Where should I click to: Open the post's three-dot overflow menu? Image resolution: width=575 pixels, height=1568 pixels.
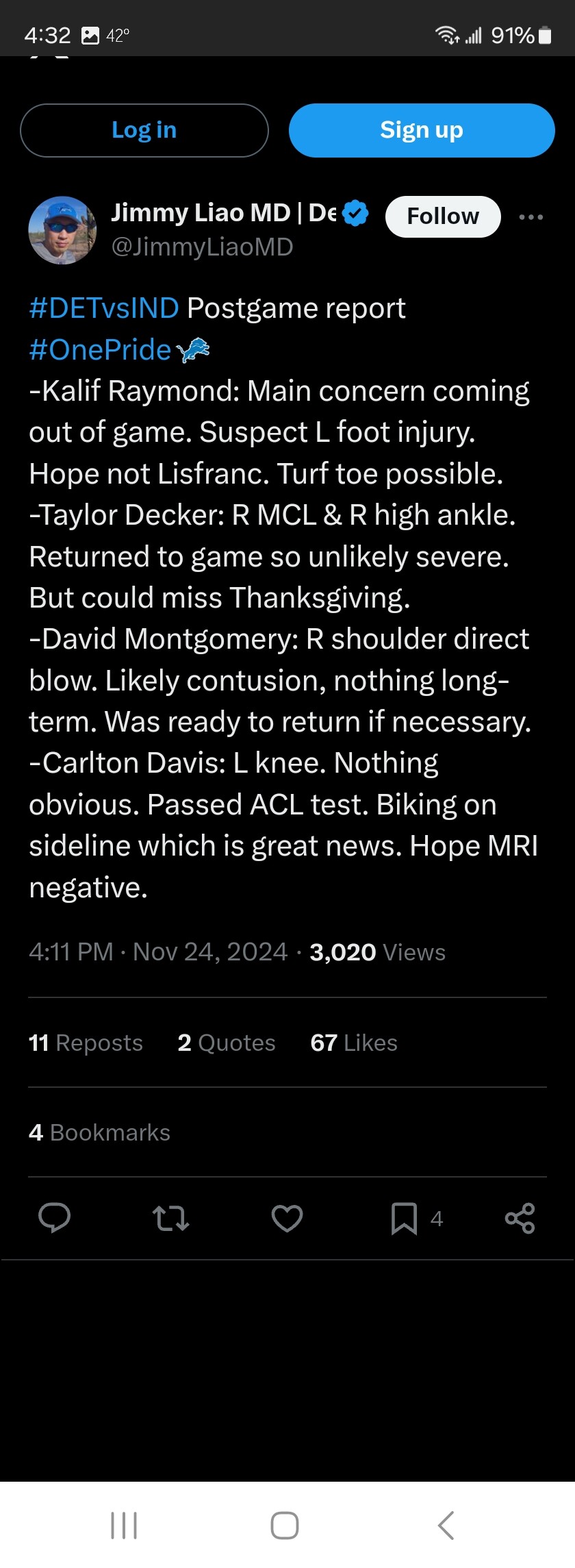[531, 217]
